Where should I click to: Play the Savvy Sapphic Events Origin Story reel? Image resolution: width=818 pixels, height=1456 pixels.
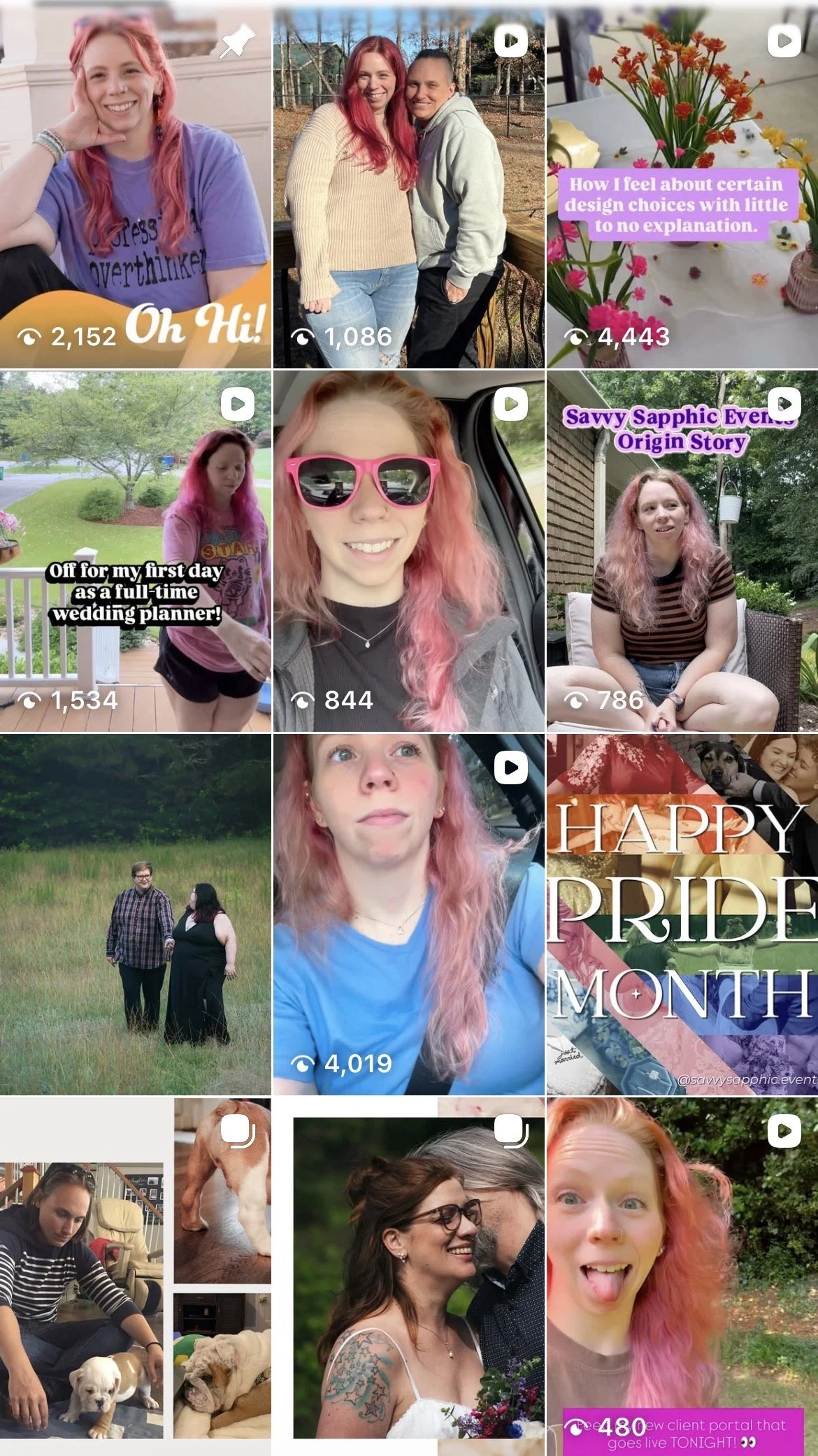click(682, 551)
